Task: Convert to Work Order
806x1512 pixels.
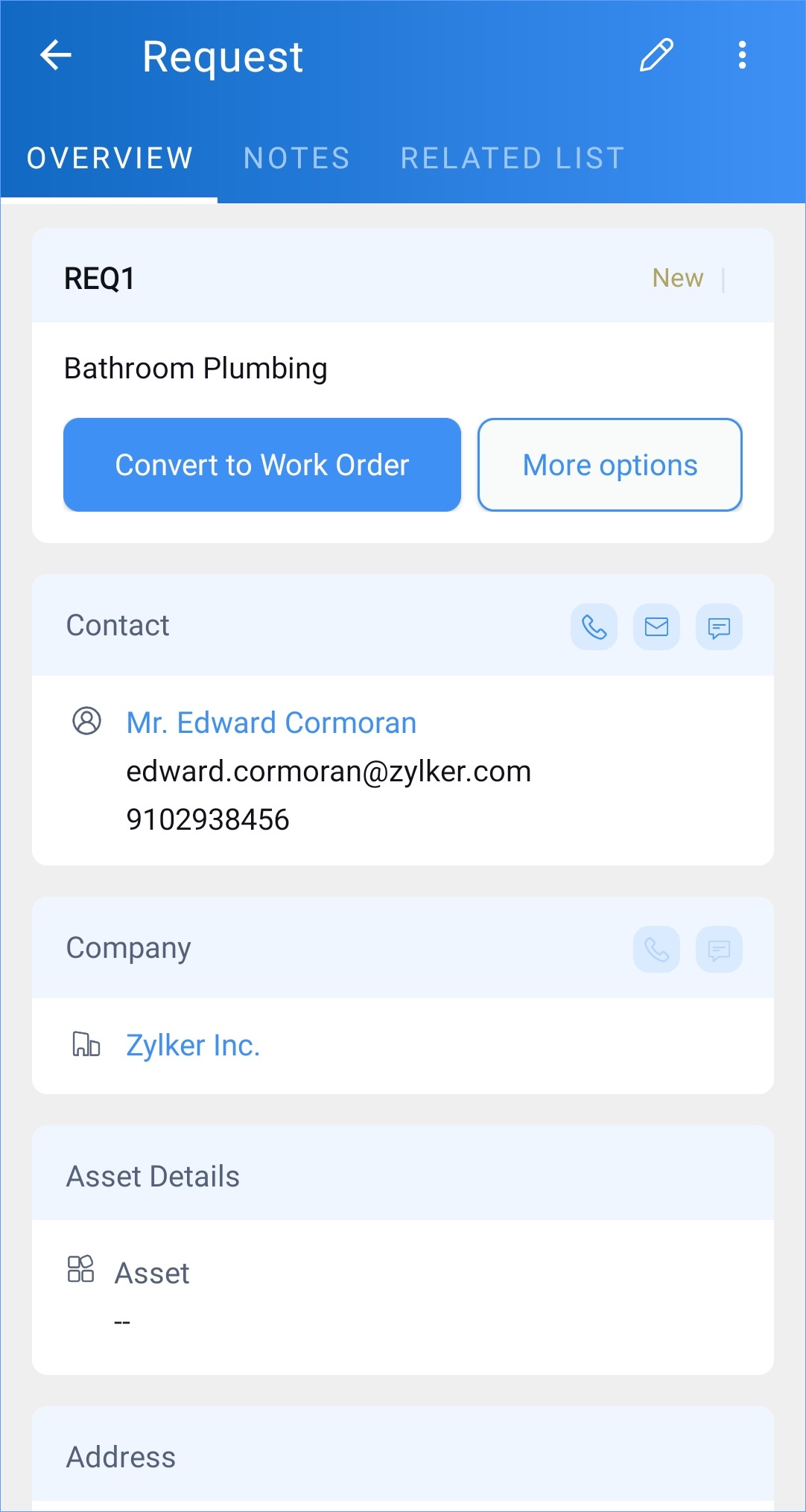Action: click(262, 465)
